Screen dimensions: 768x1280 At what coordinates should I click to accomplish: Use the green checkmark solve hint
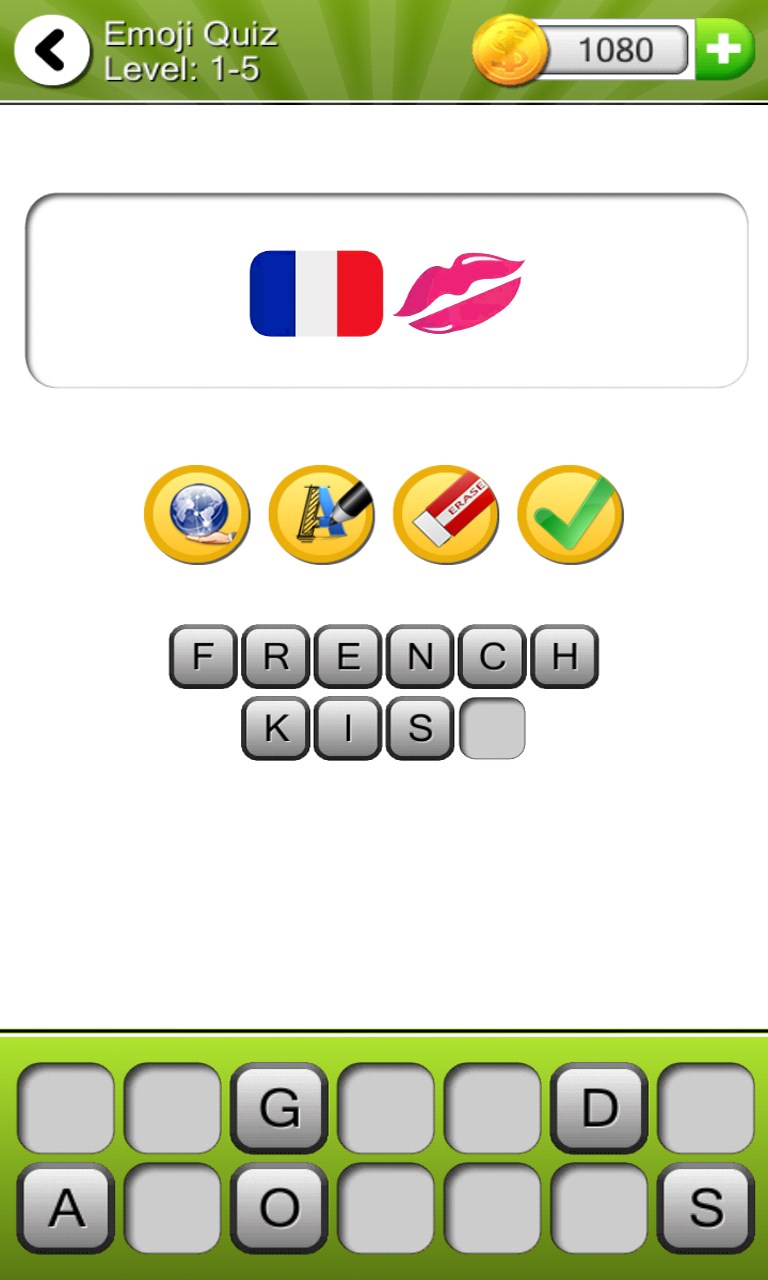pyautogui.click(x=570, y=515)
